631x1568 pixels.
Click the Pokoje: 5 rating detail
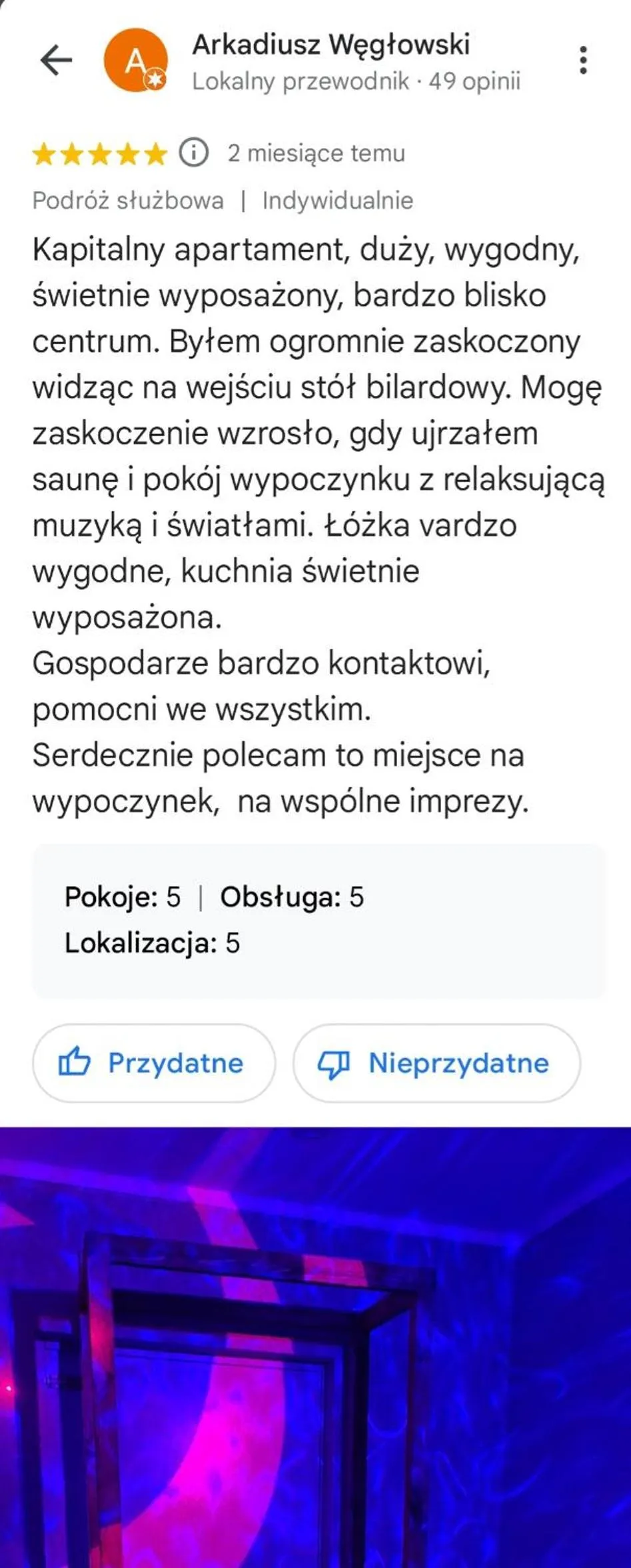tap(122, 898)
